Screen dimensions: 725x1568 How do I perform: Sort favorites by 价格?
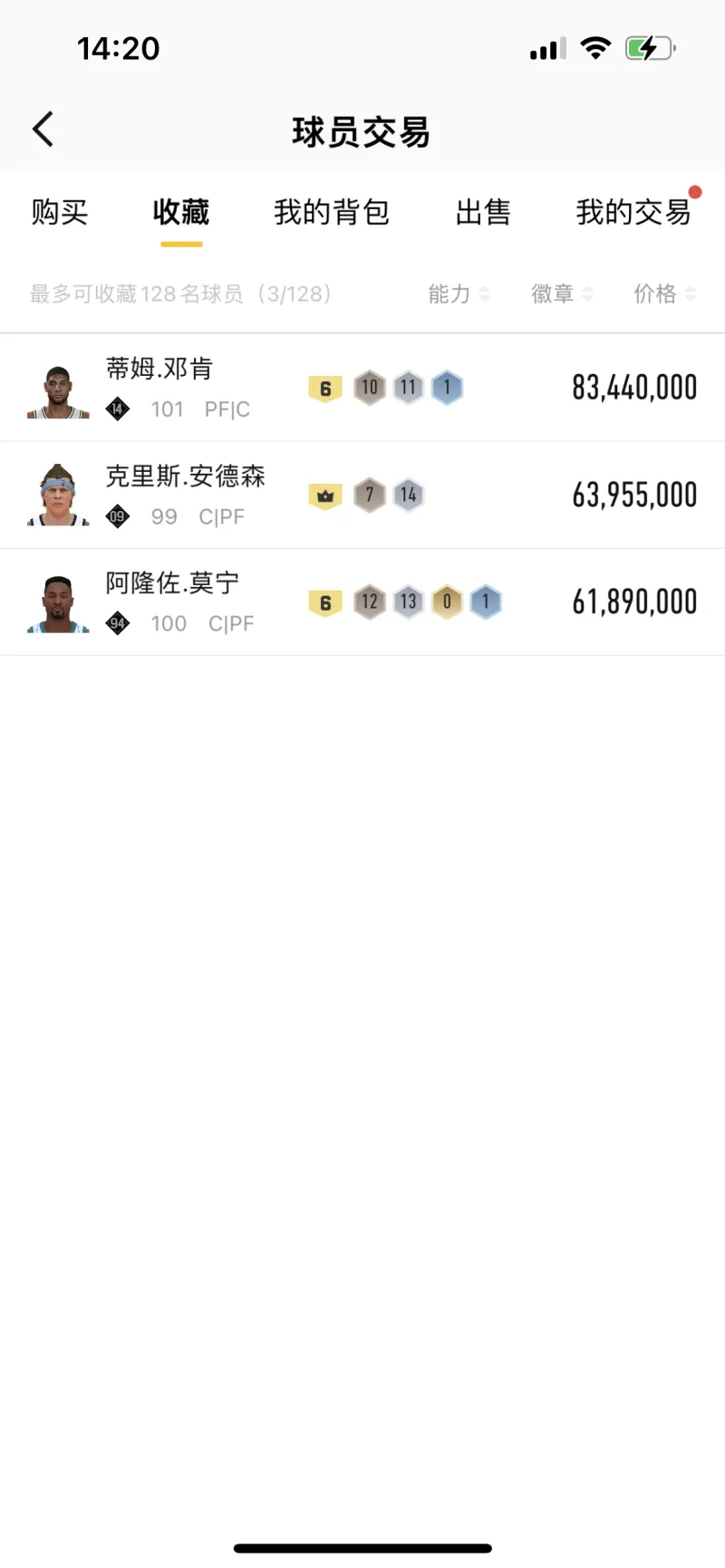click(664, 293)
